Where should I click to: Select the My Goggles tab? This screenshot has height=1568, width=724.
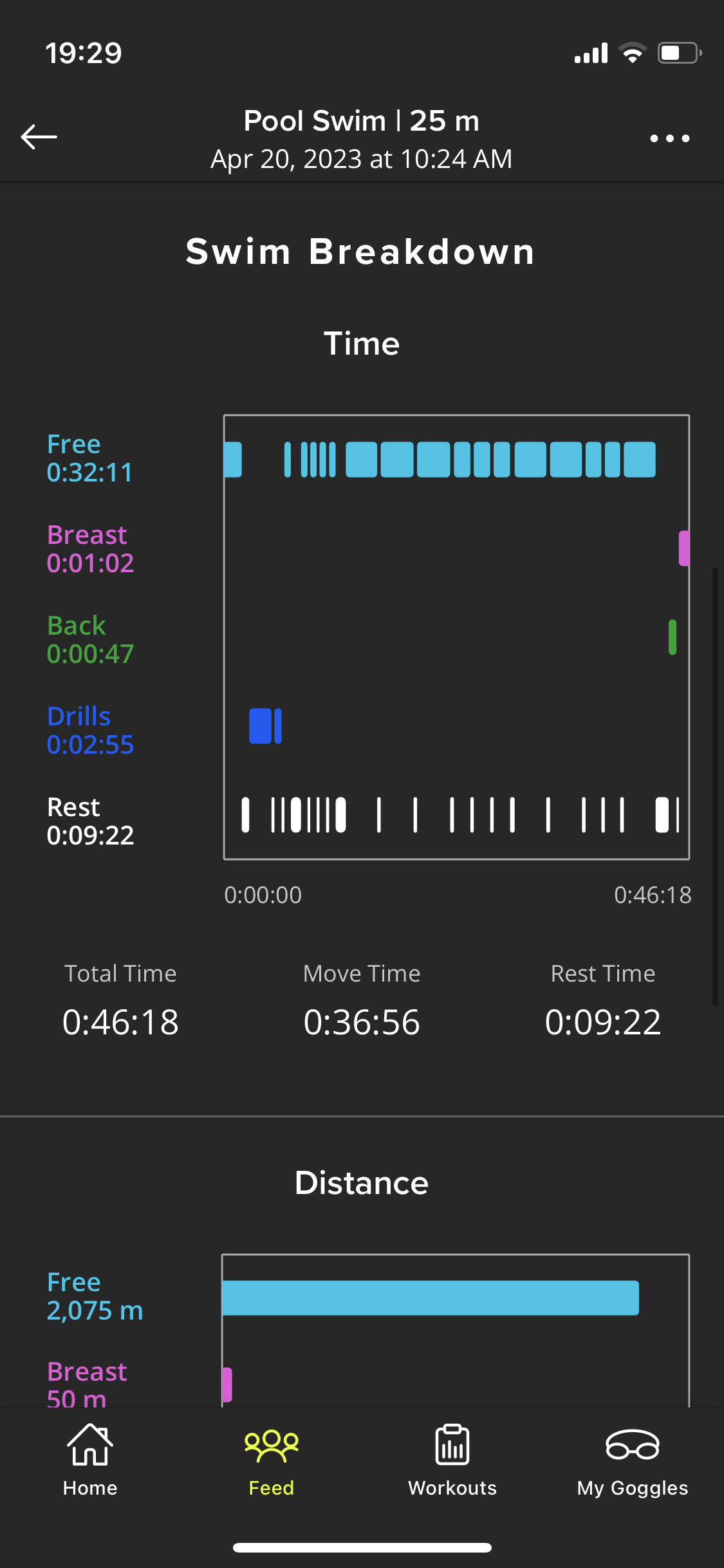coord(633,1461)
